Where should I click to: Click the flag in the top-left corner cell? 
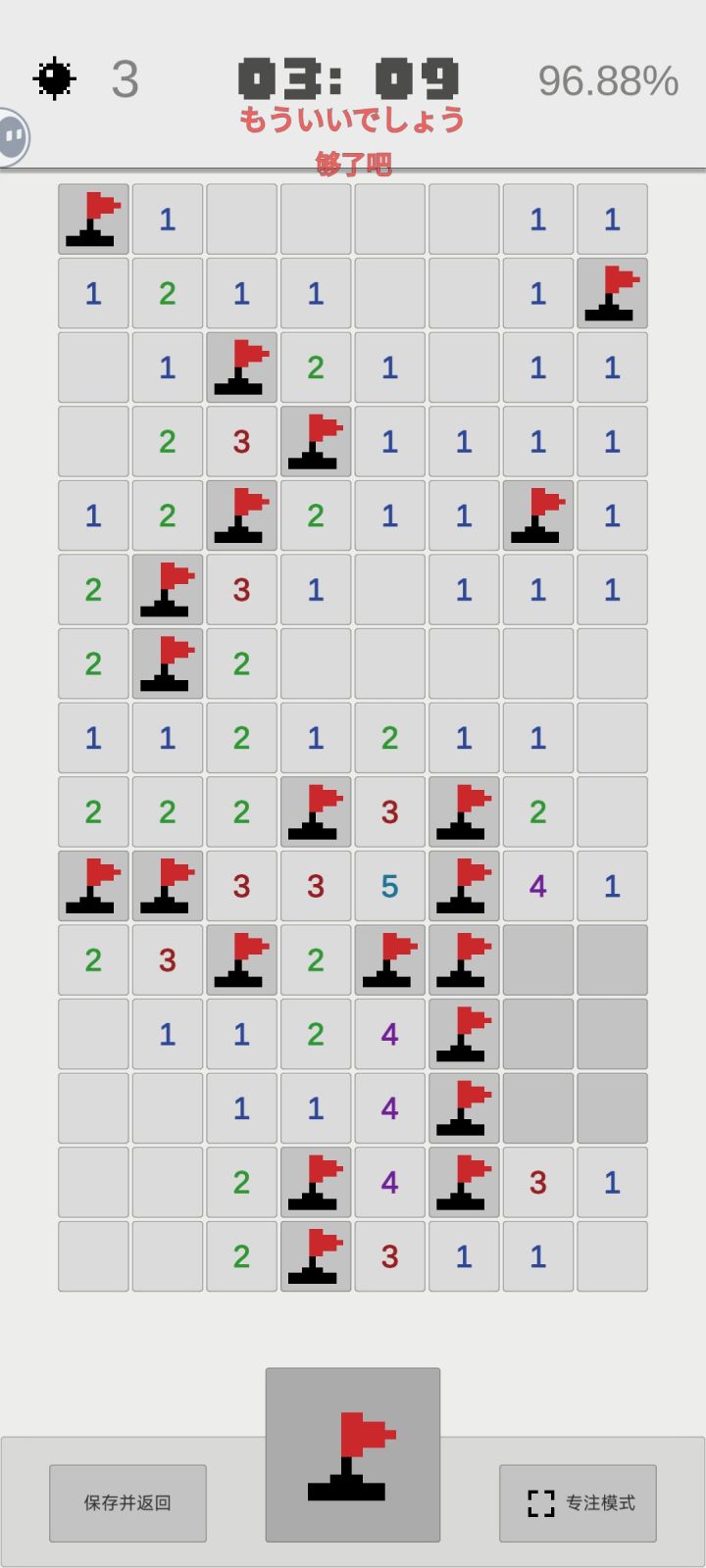click(x=92, y=219)
